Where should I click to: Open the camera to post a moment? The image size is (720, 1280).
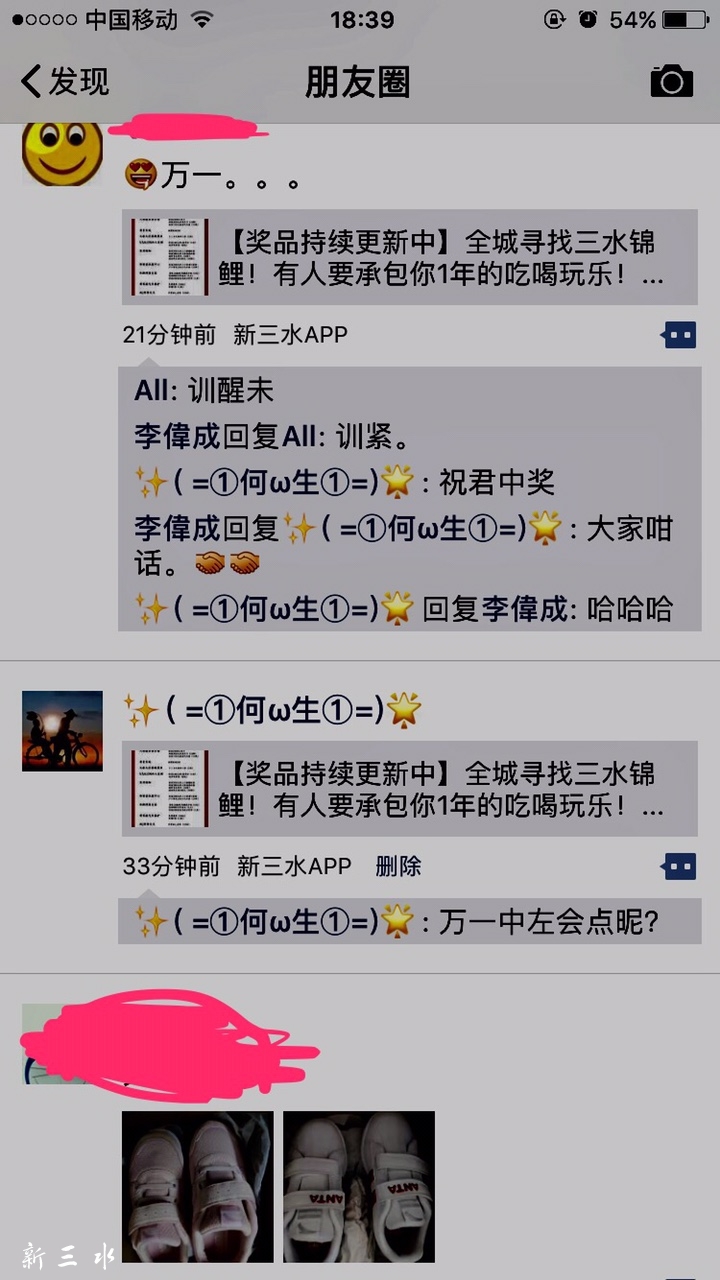tap(671, 82)
